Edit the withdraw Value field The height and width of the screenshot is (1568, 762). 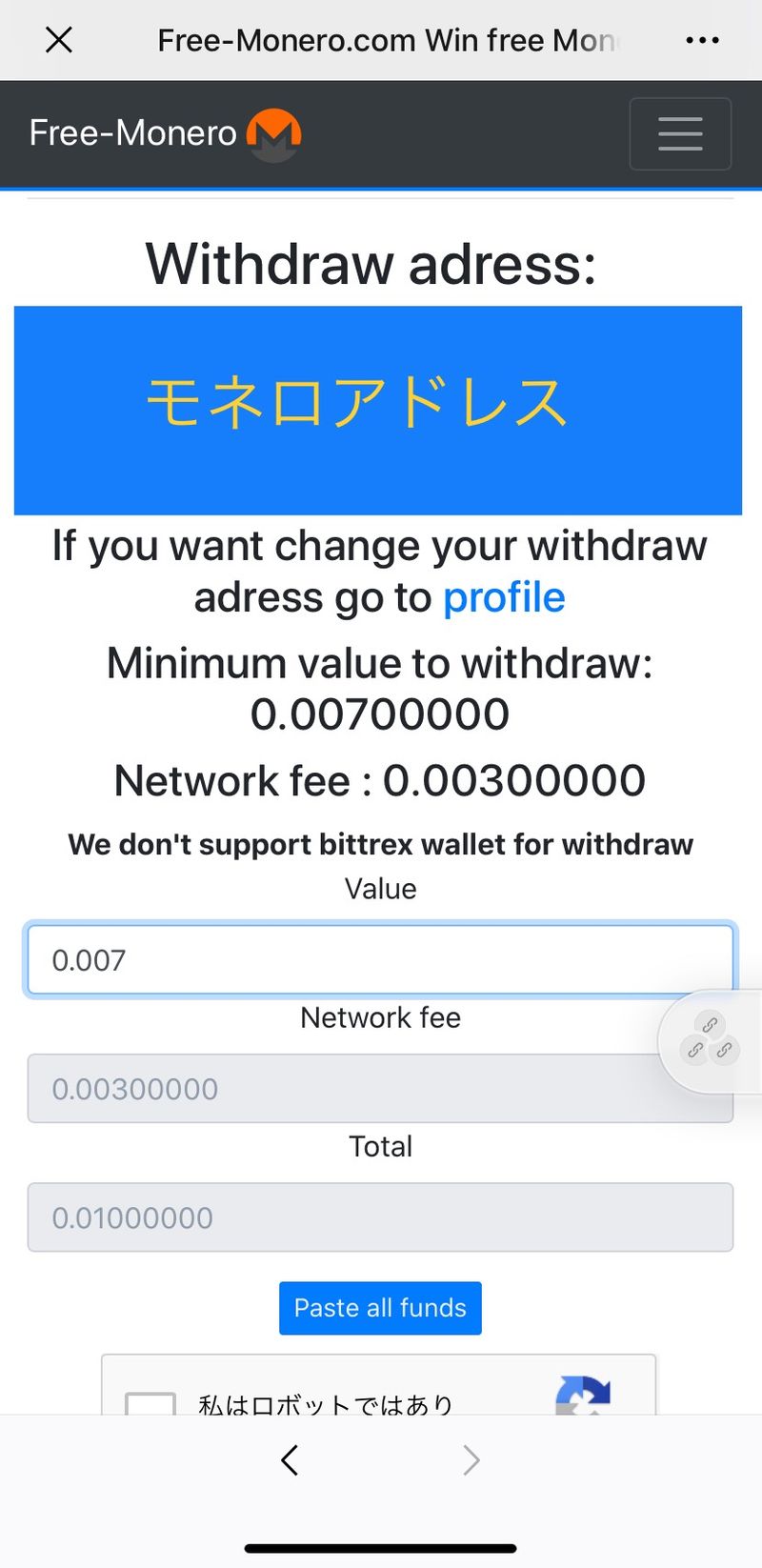(379, 960)
